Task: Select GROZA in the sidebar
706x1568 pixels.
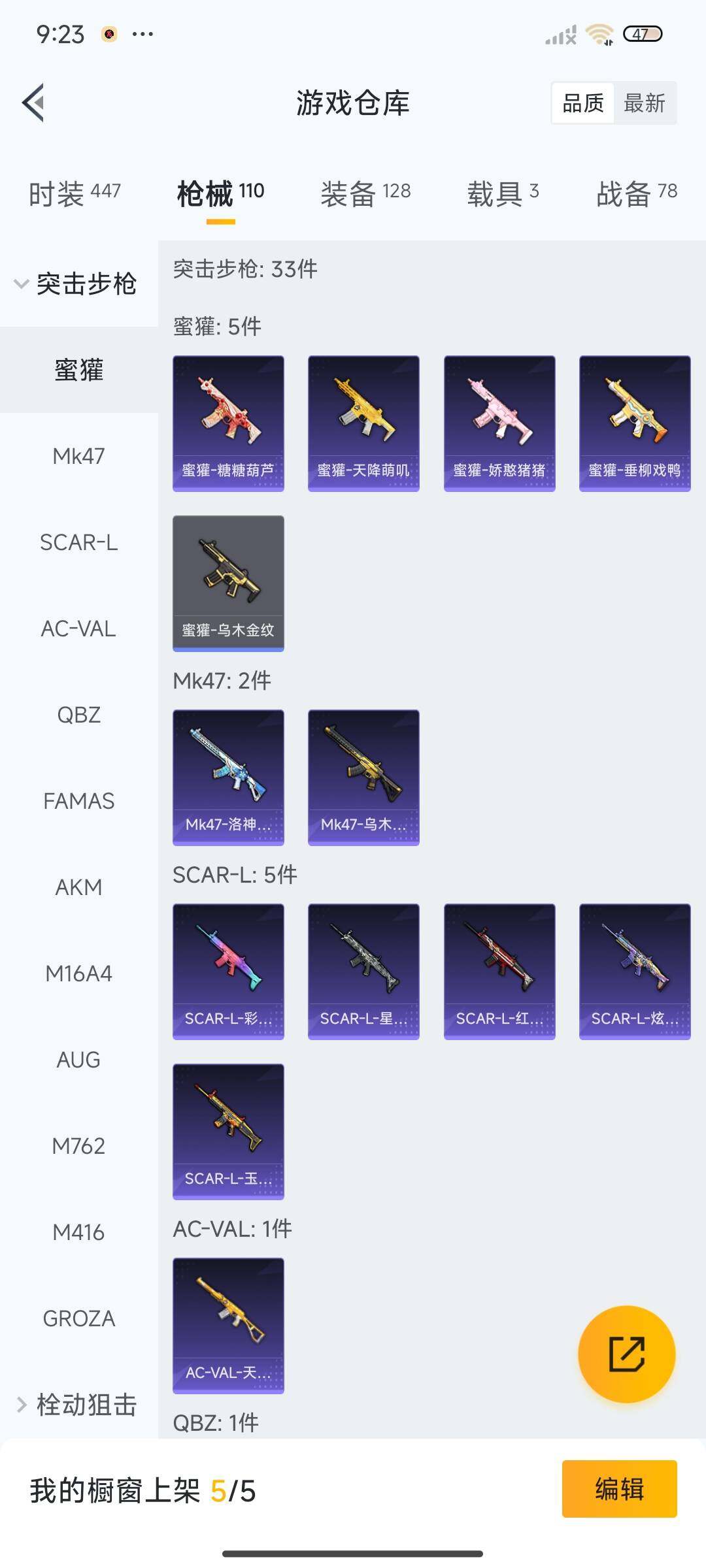Action: [78, 1318]
